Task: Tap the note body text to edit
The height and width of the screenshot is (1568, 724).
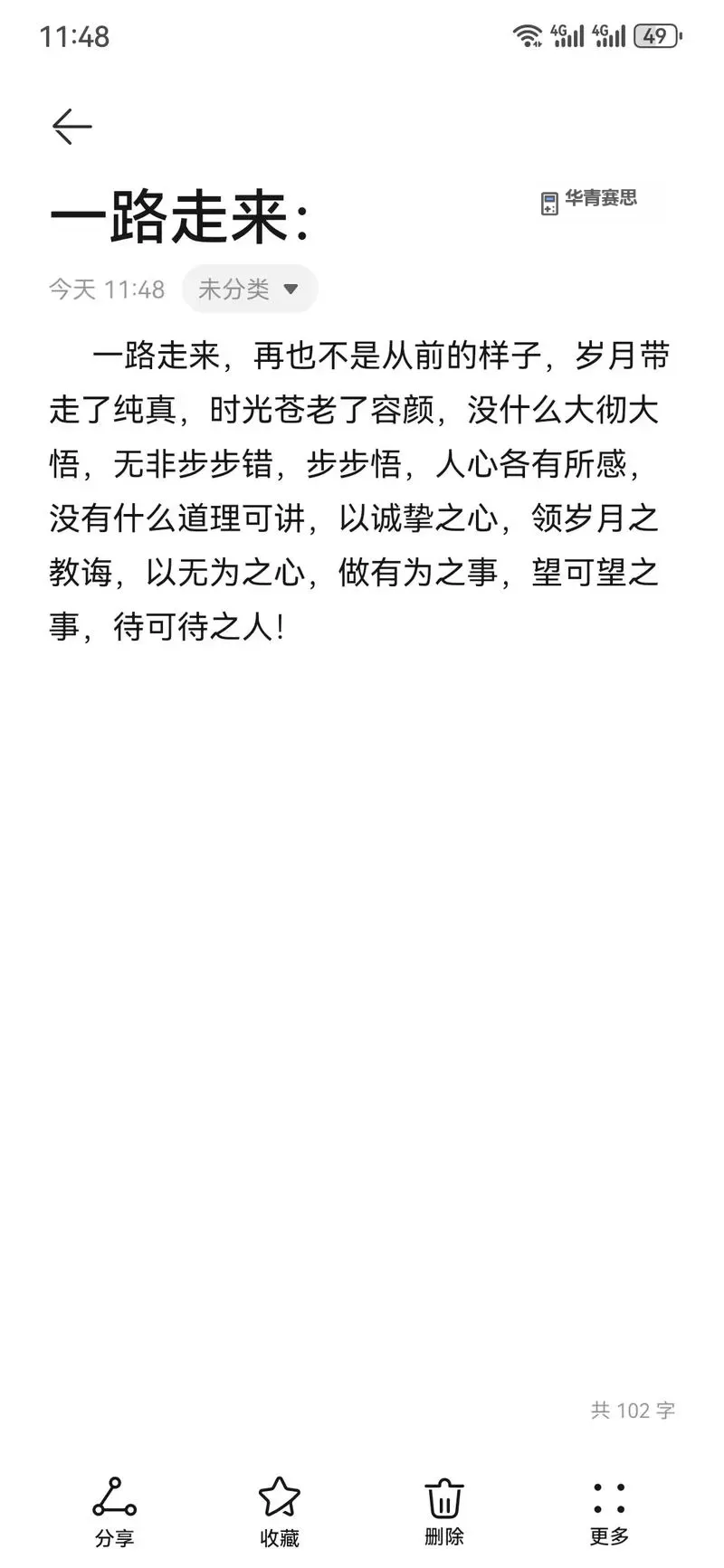Action: coord(358,490)
